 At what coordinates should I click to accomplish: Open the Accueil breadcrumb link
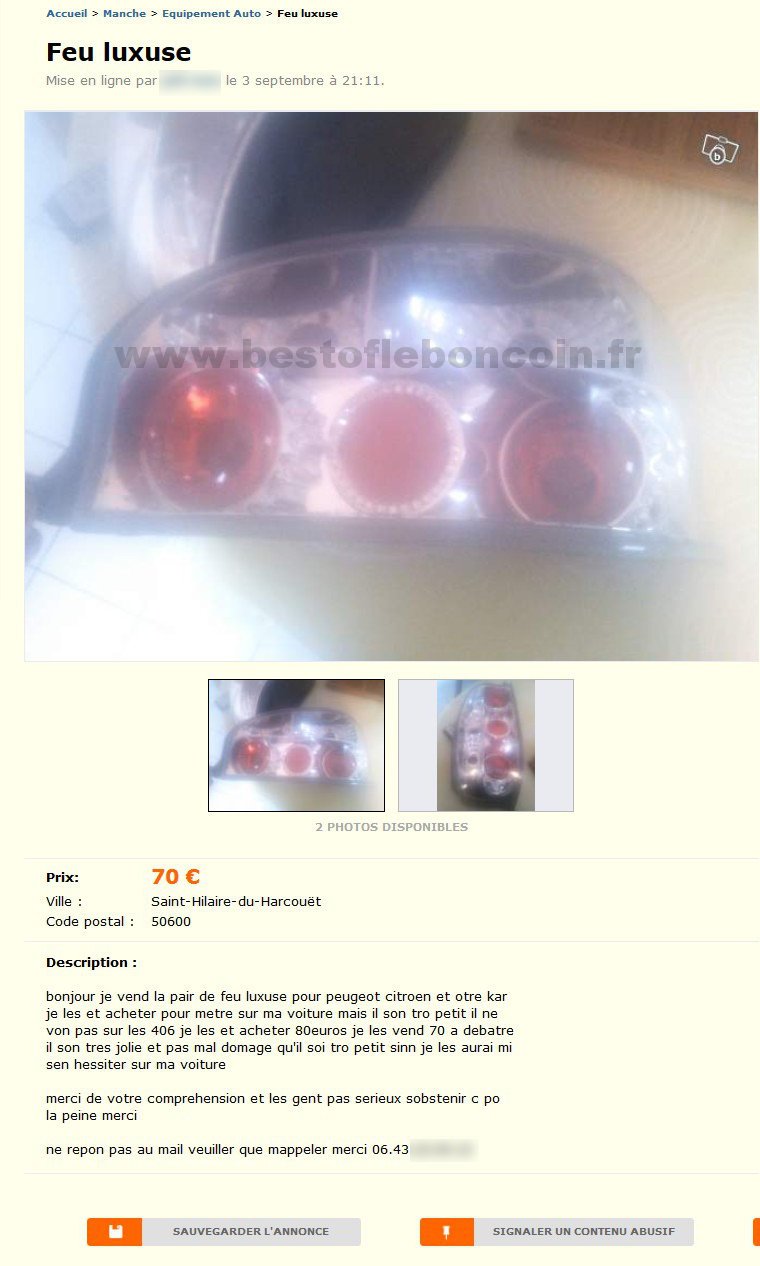click(66, 14)
